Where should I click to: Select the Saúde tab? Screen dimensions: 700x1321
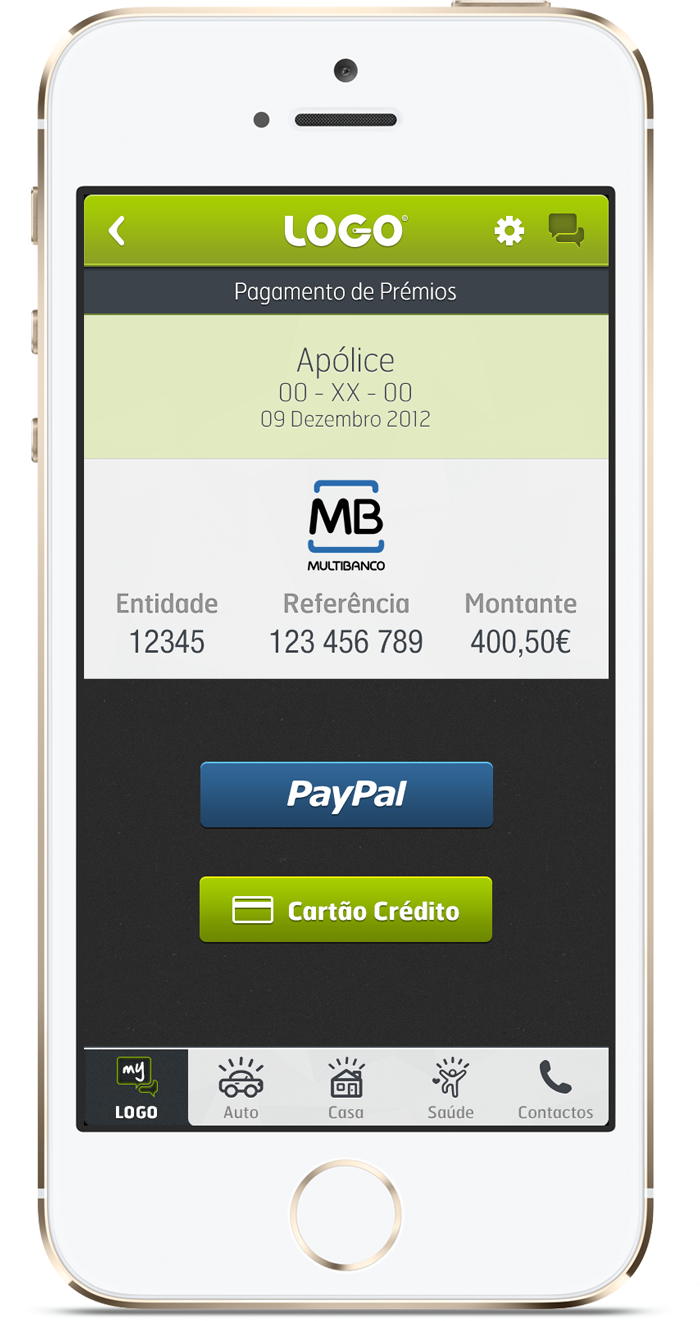(x=451, y=1087)
